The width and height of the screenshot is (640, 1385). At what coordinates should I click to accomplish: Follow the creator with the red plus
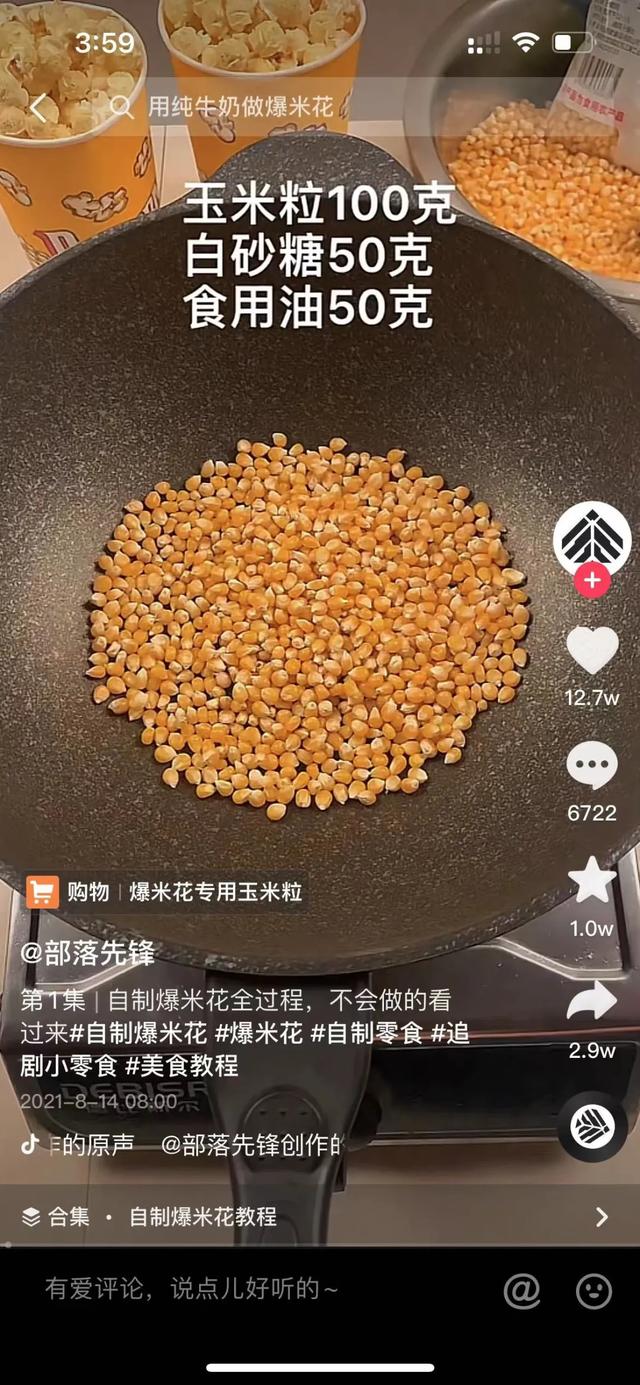tap(592, 580)
